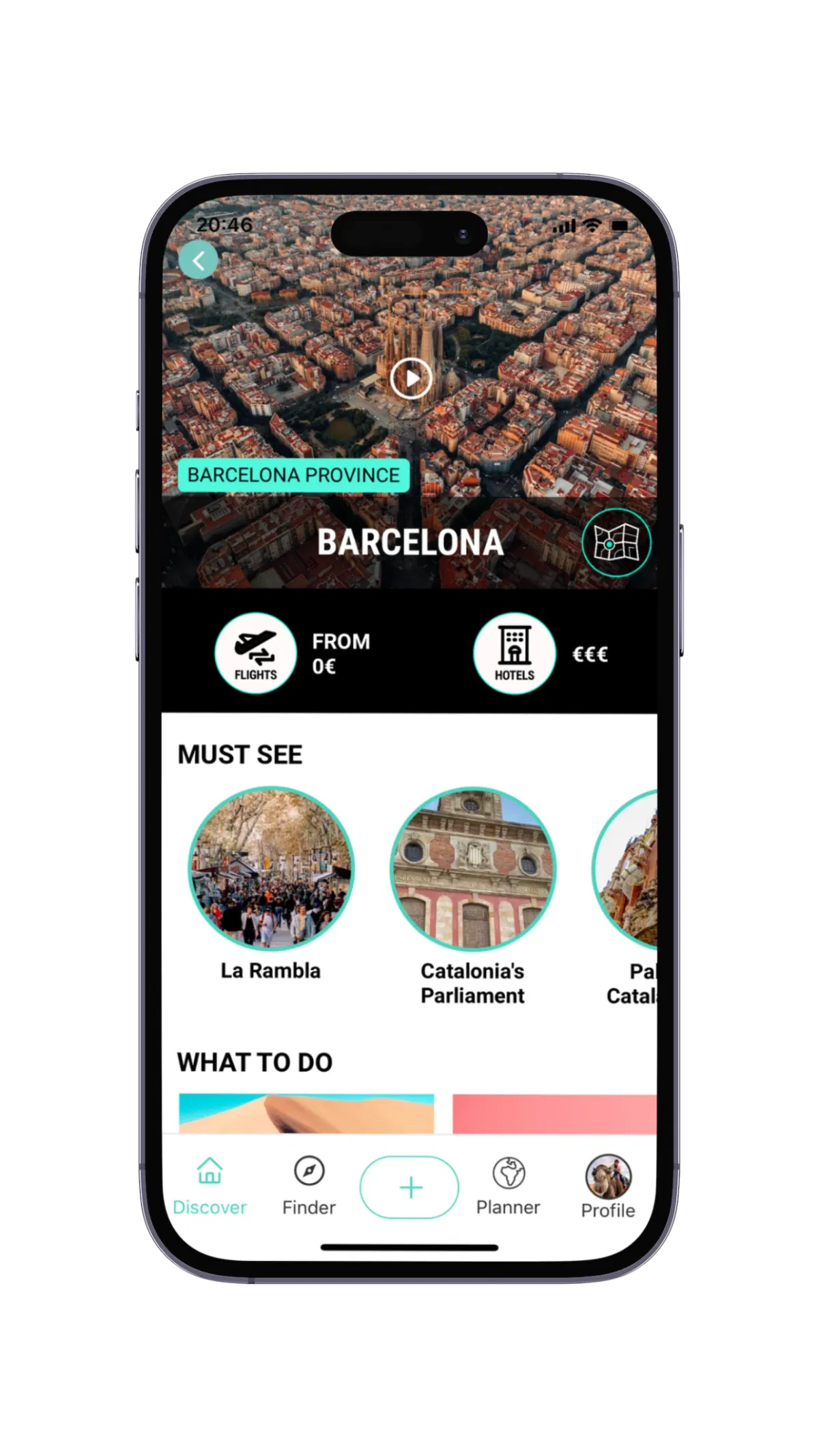
Task: Open the map view icon
Action: click(x=616, y=543)
